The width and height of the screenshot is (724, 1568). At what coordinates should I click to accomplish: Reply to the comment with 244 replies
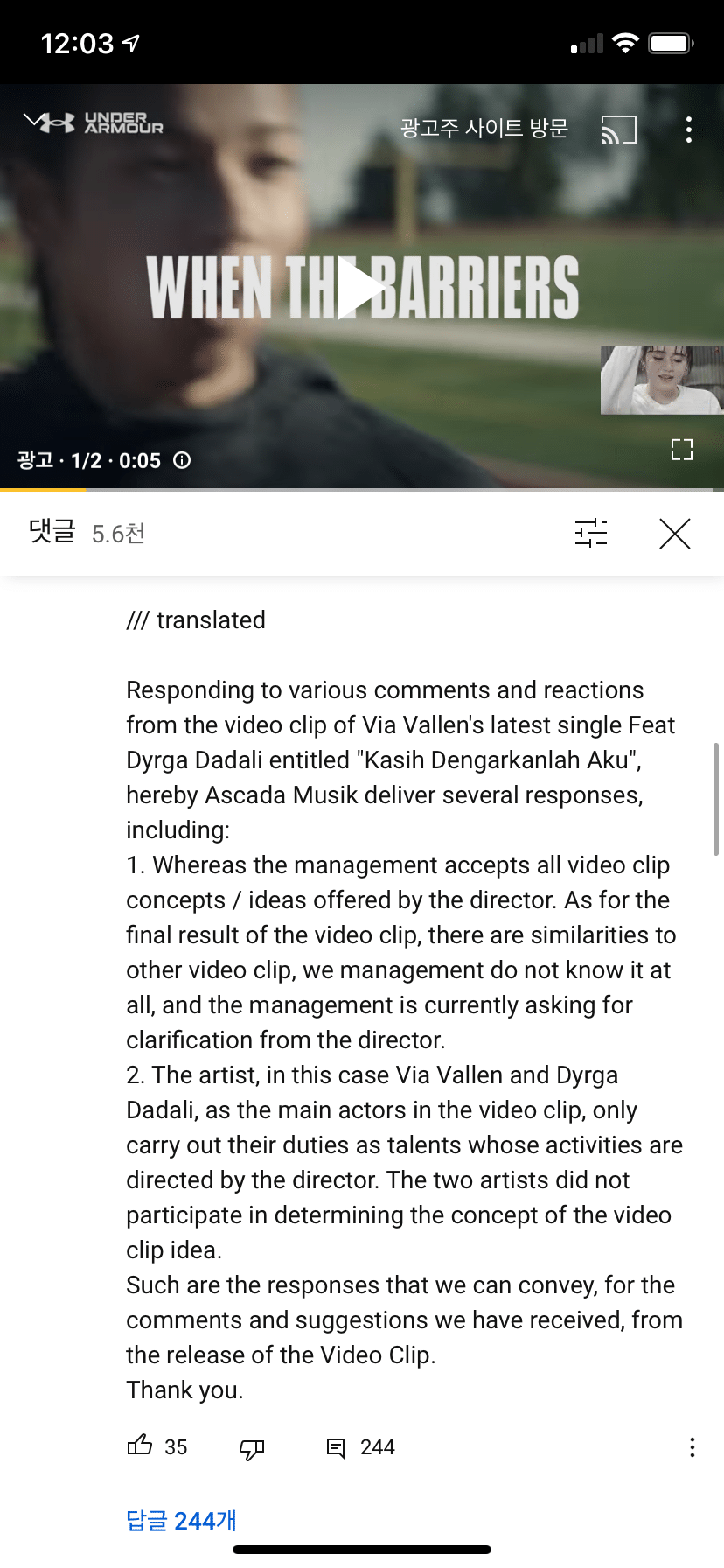click(336, 1447)
